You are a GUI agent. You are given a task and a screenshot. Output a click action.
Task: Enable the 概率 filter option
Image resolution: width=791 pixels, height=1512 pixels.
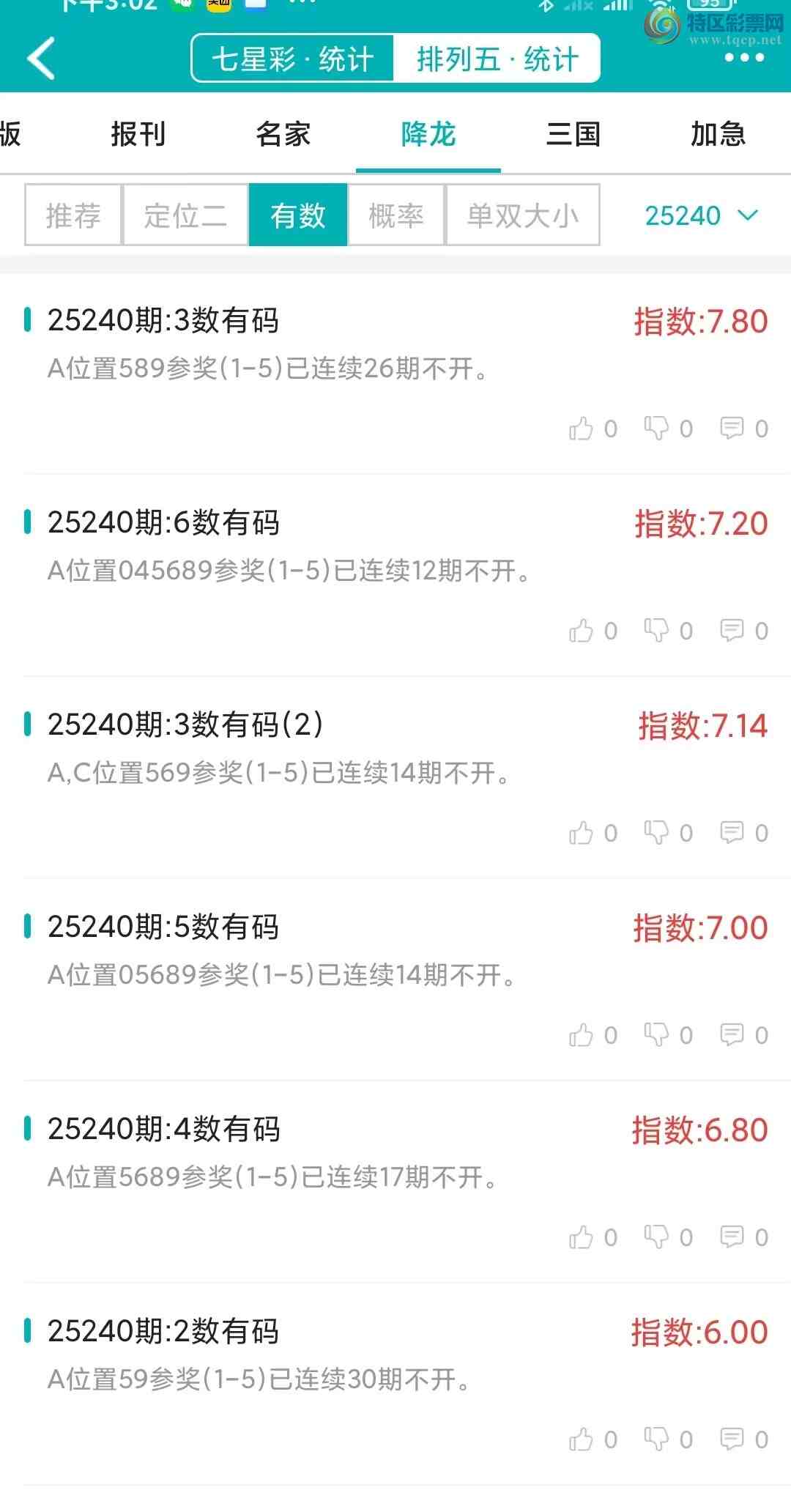(x=396, y=215)
